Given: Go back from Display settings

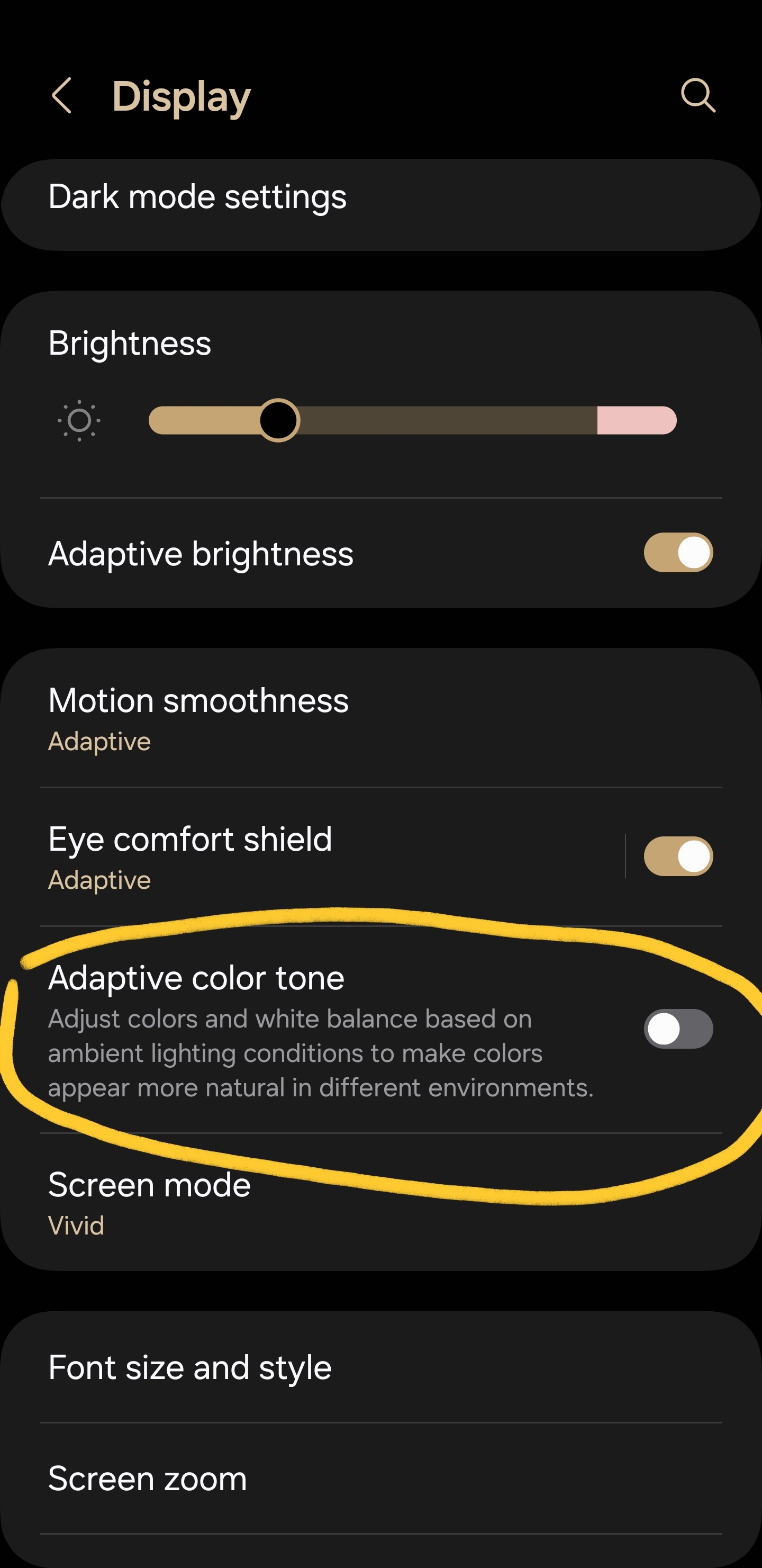Looking at the screenshot, I should pos(61,96).
